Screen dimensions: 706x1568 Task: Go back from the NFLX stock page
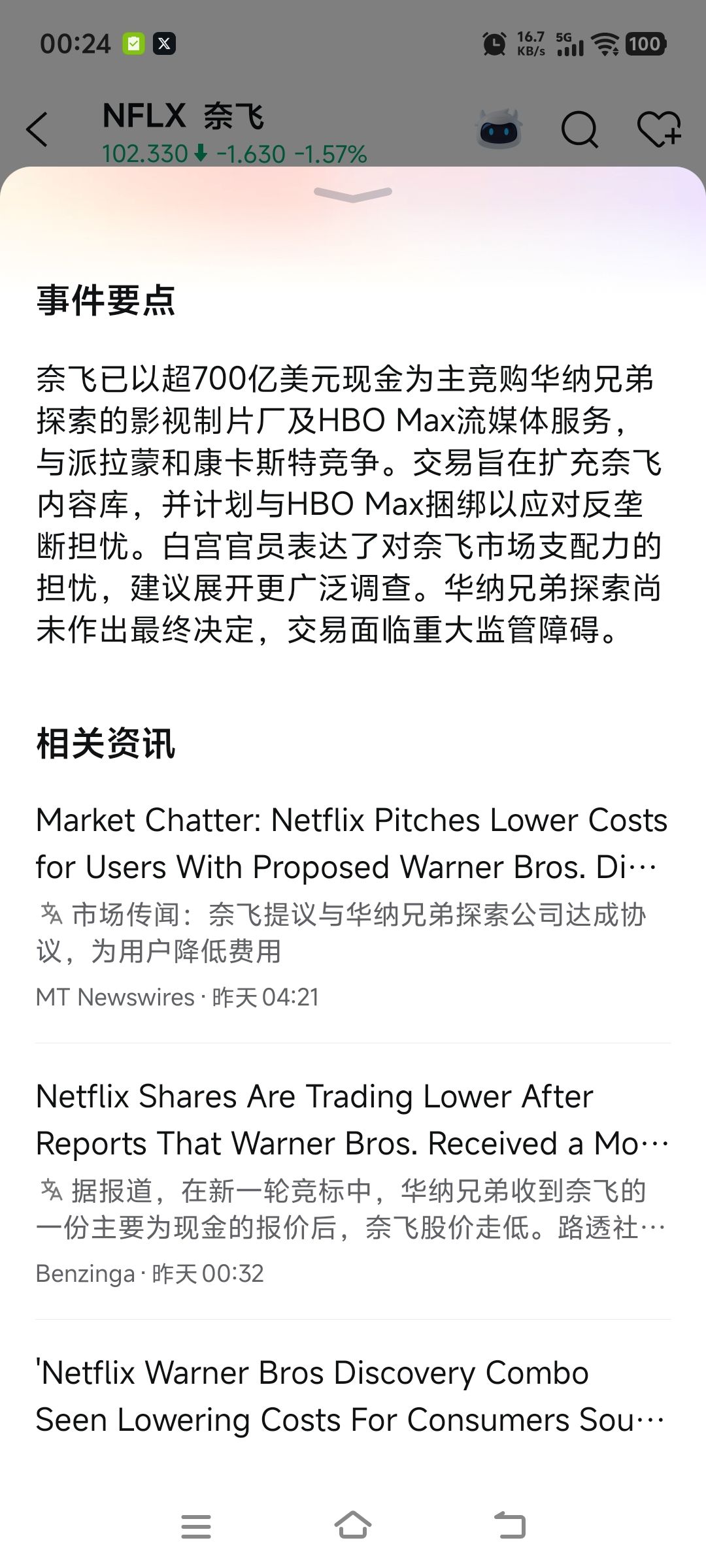click(x=37, y=129)
